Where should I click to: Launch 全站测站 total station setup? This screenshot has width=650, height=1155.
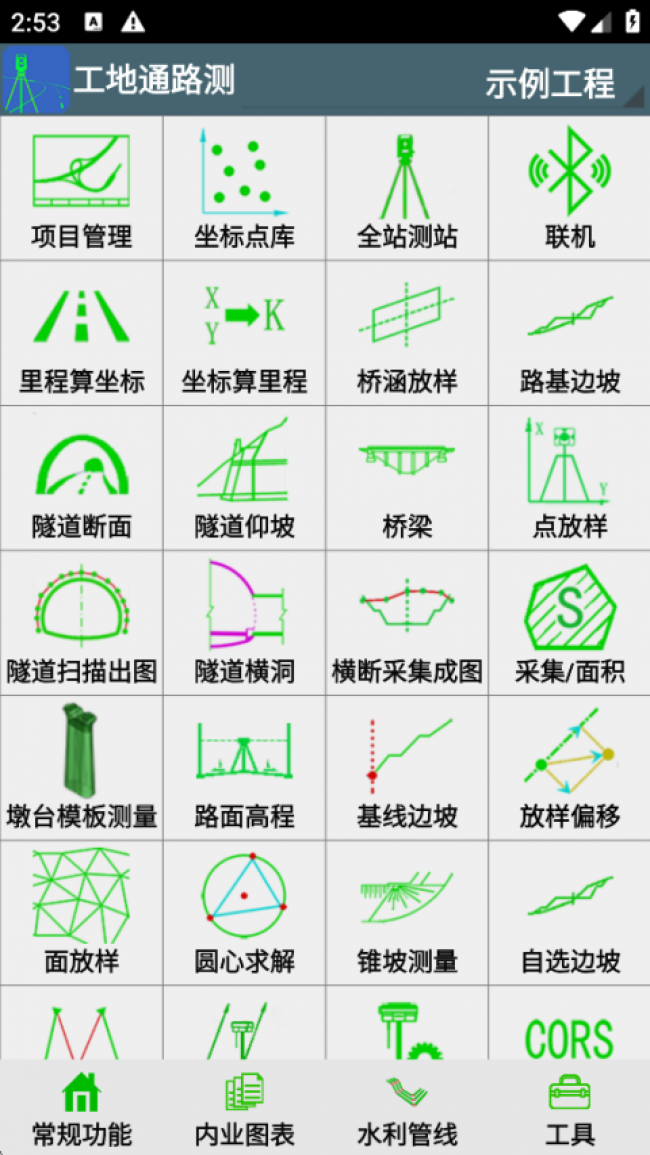tap(407, 188)
